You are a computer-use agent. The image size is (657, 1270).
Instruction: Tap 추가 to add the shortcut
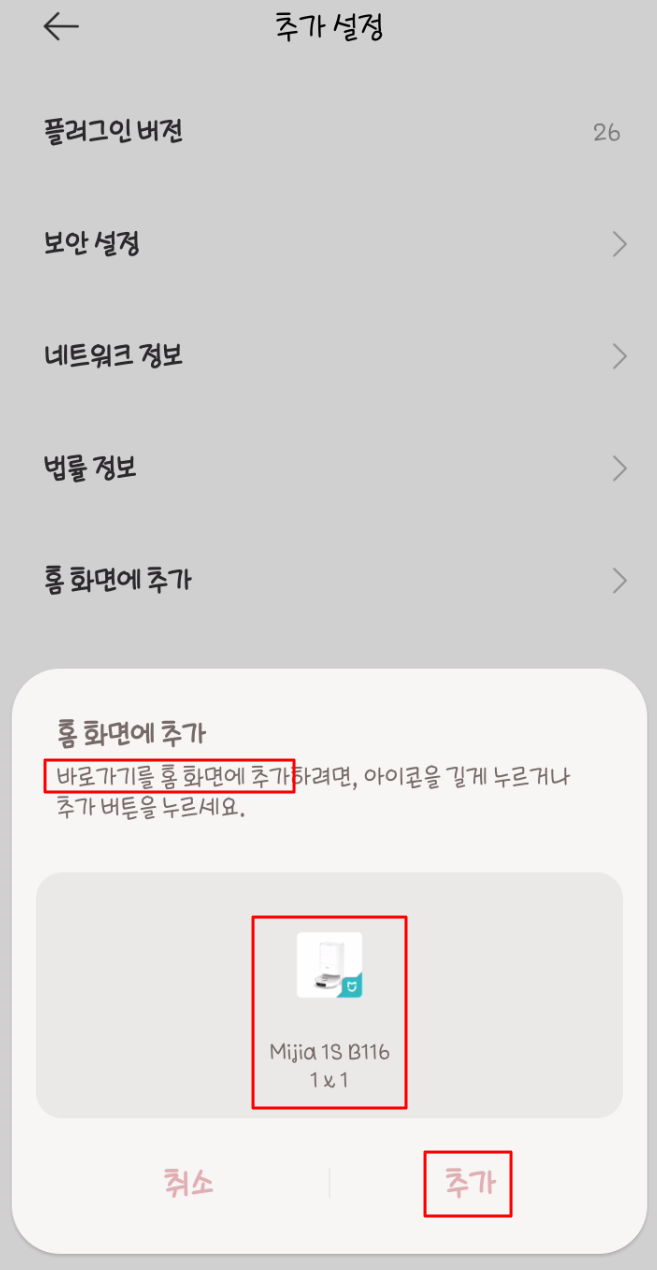pos(469,1184)
